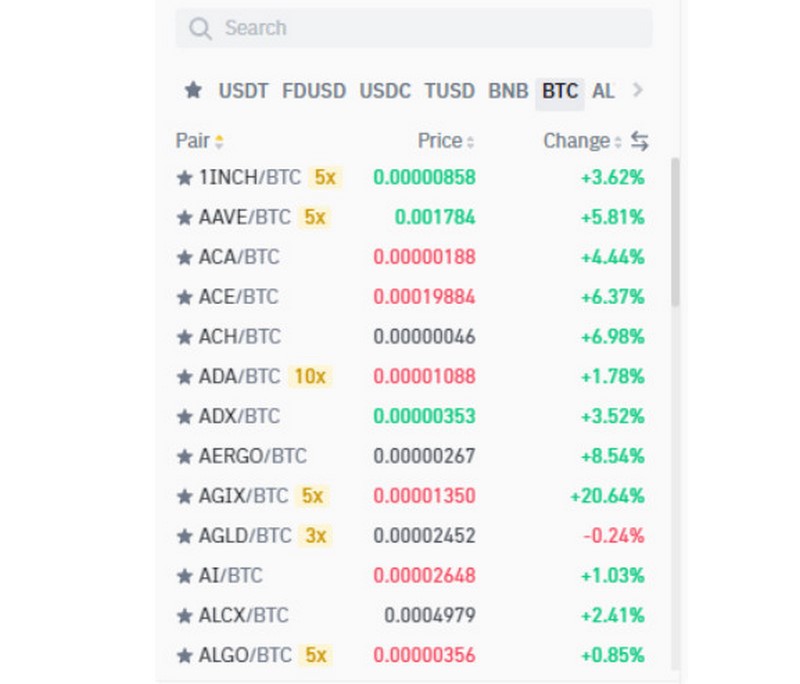
Task: Open the AGIX/BTC pair
Action: (x=244, y=496)
